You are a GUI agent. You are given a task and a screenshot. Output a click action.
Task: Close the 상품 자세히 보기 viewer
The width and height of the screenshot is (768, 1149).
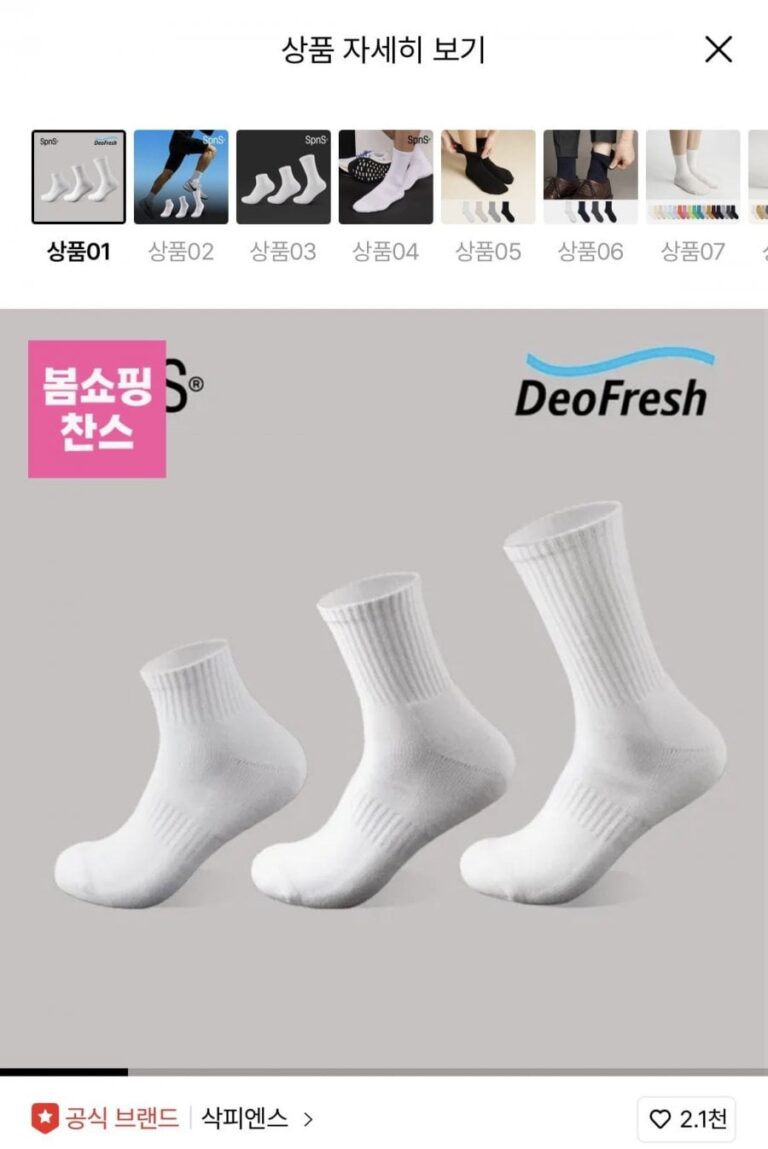click(718, 49)
